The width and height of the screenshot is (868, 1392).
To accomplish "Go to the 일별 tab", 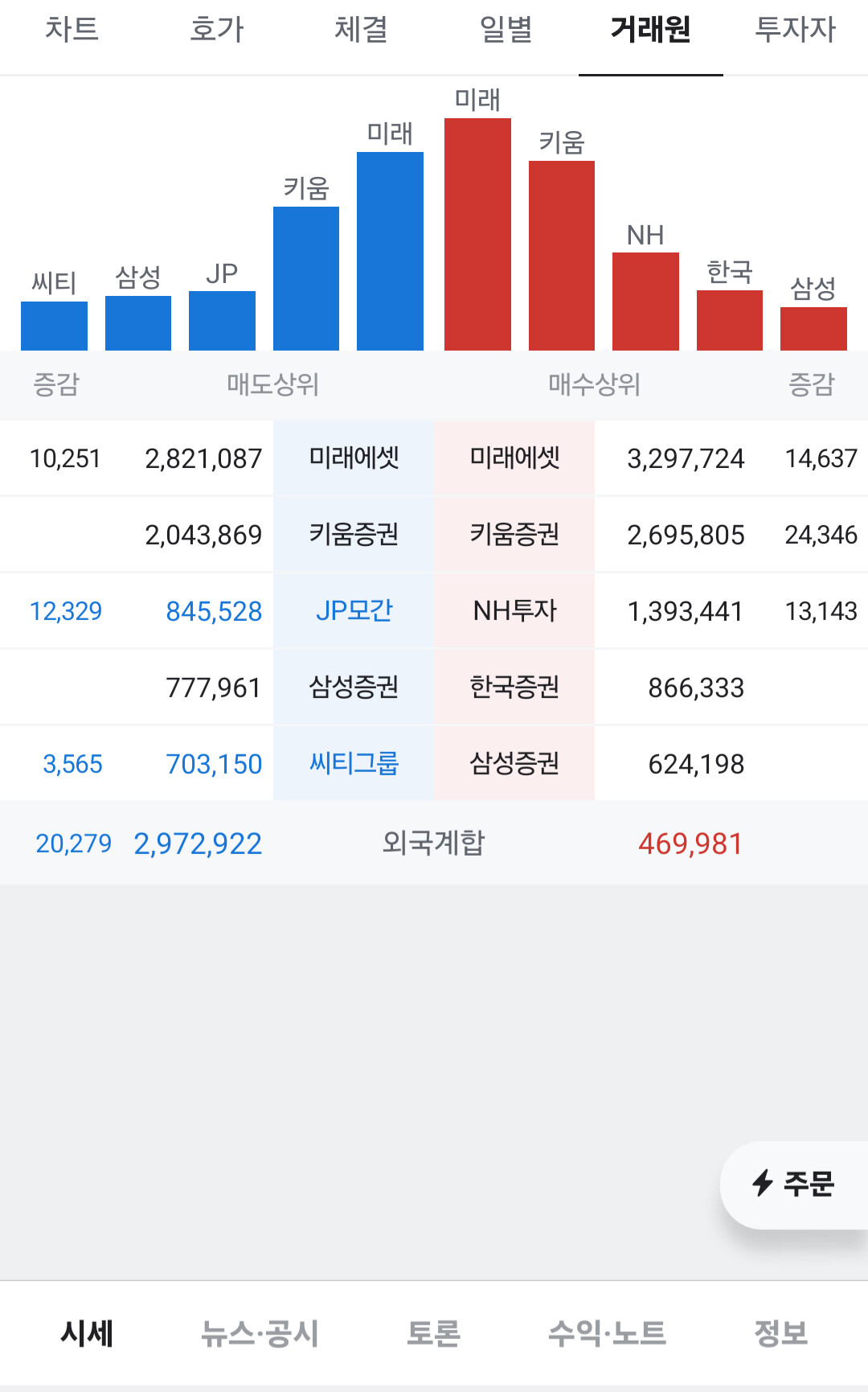I will click(x=506, y=30).
